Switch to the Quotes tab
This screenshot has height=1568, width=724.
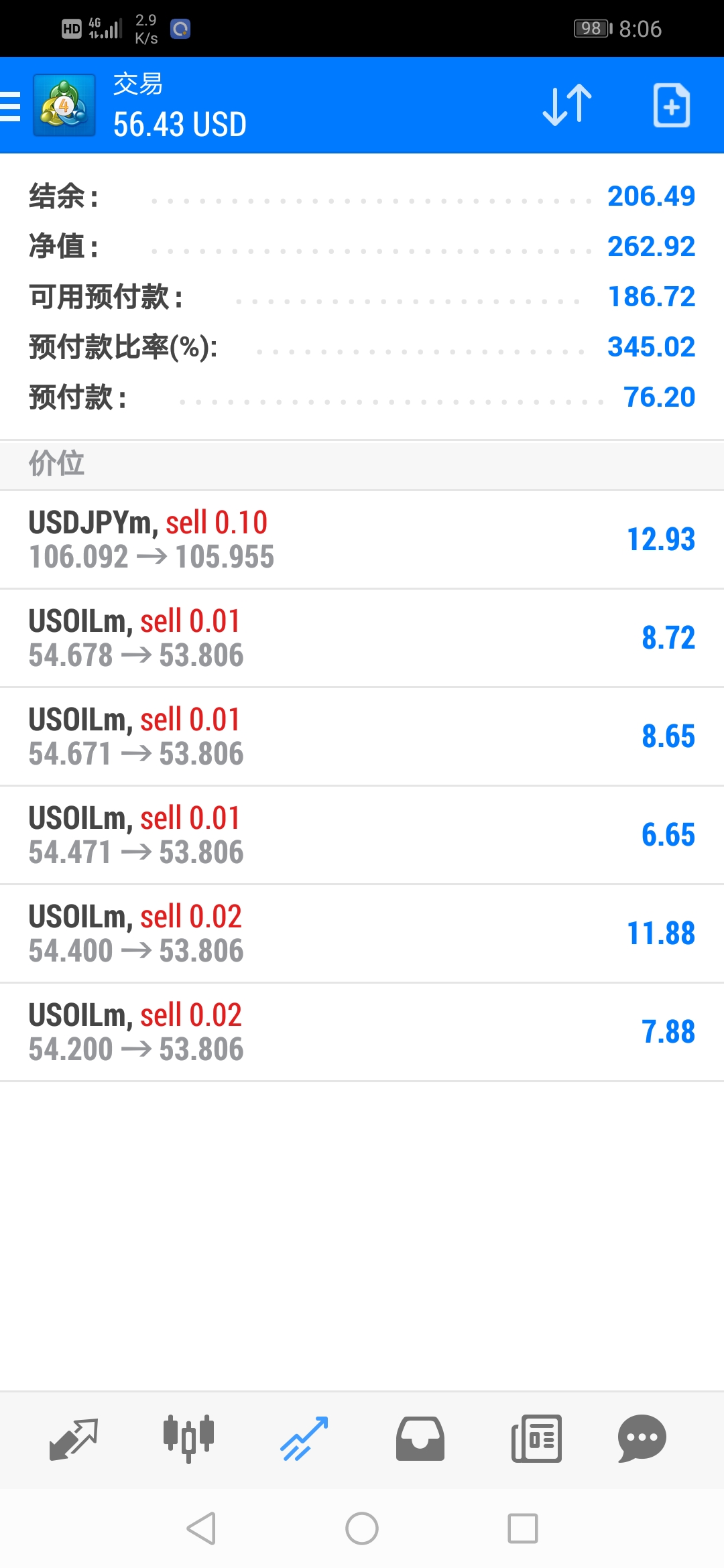click(74, 1439)
